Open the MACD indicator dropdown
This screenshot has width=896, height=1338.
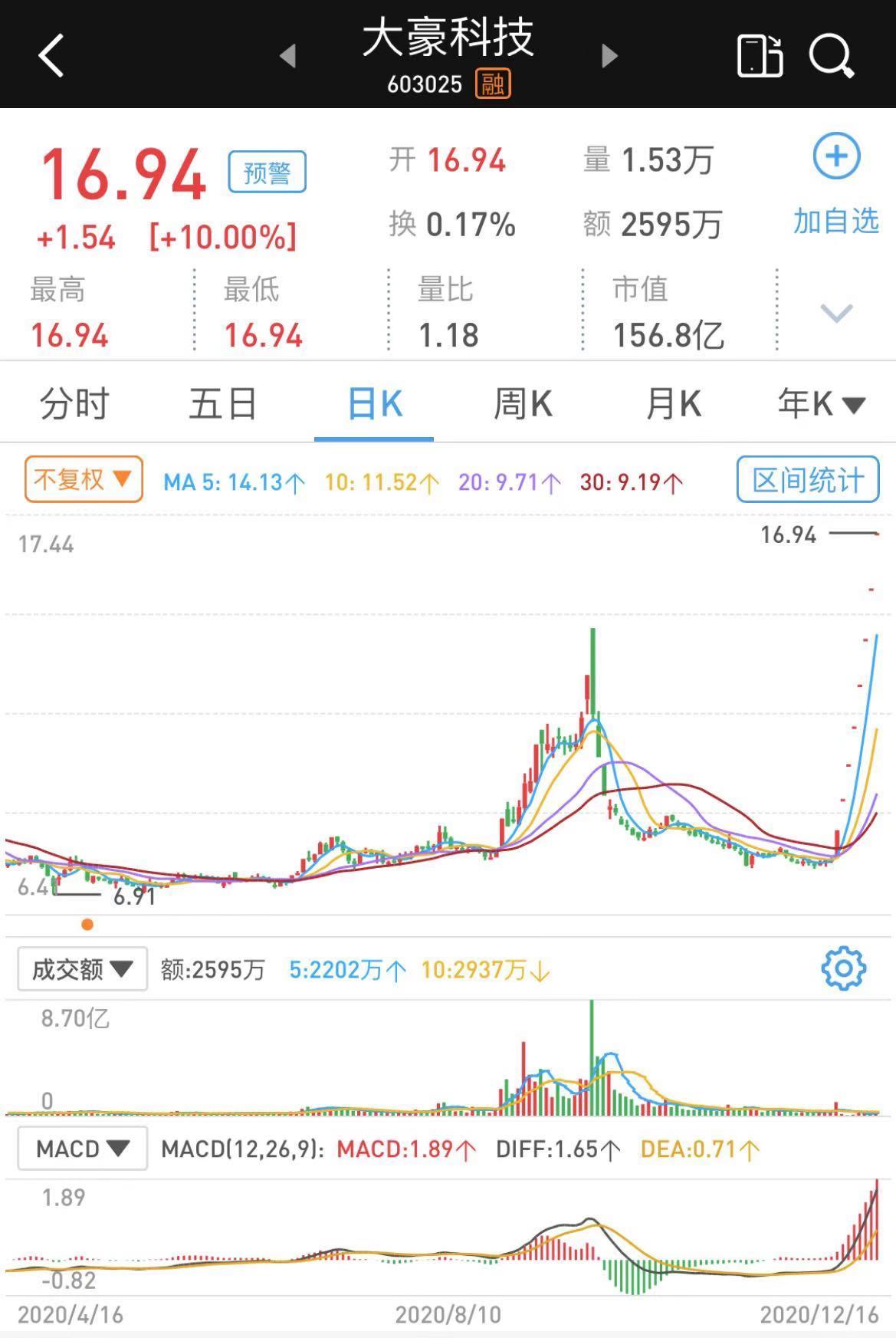click(x=82, y=1149)
